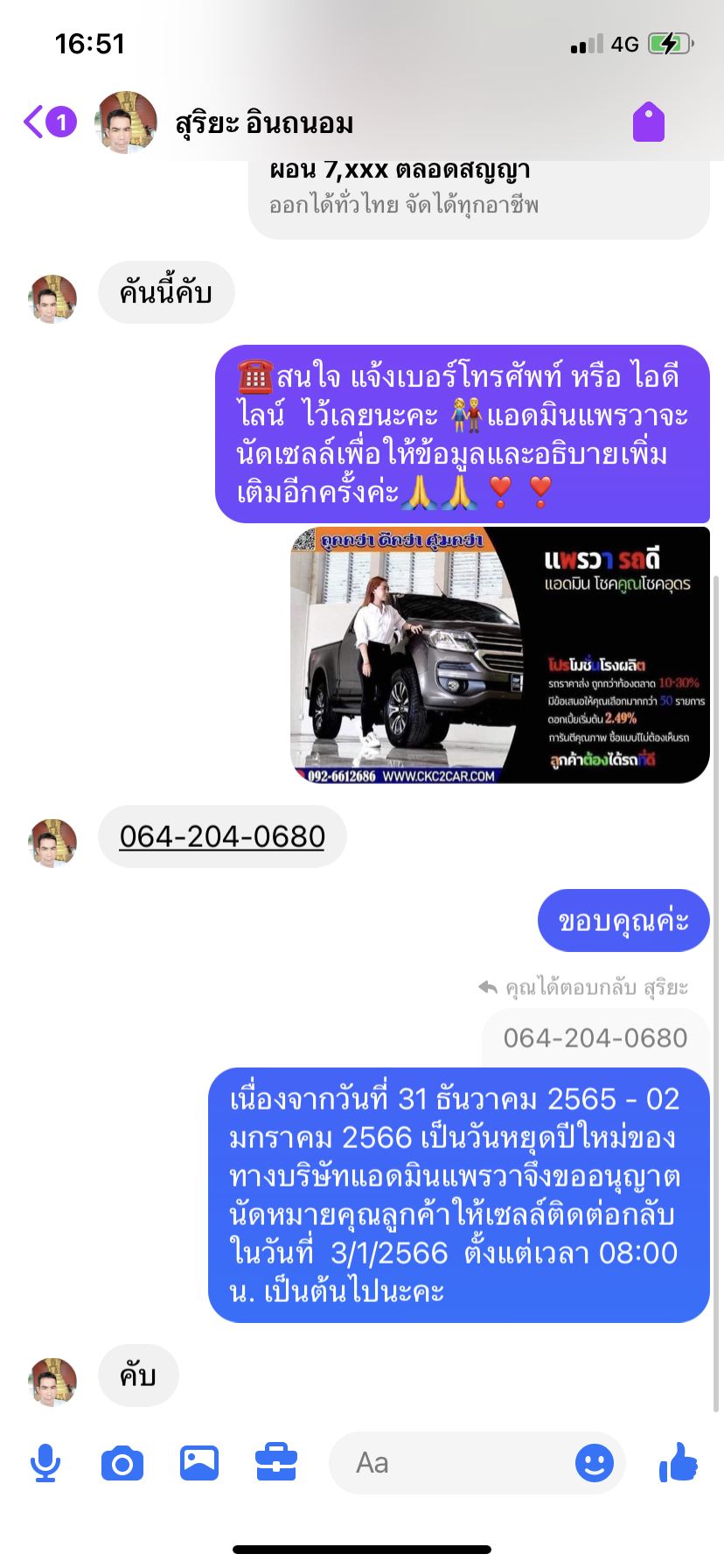Open the purple label tag icon
This screenshot has height=1568, width=724.
[649, 122]
